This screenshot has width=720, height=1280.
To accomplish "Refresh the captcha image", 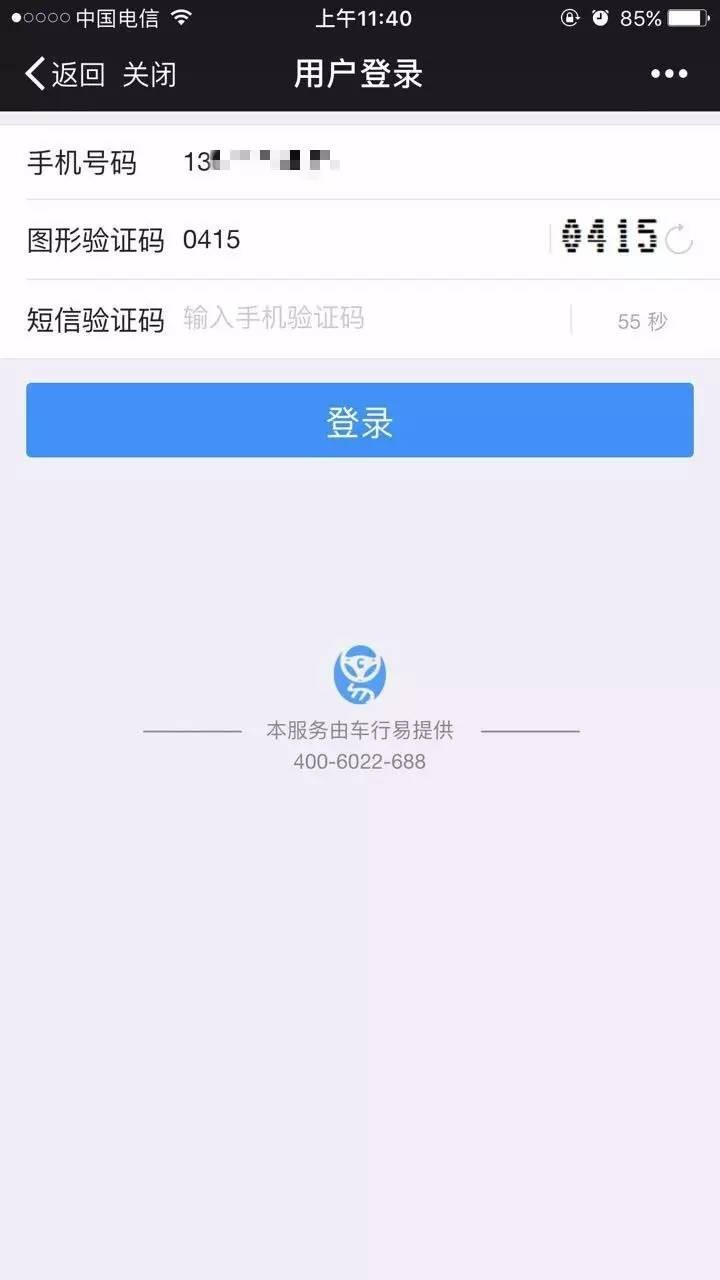I will point(679,240).
